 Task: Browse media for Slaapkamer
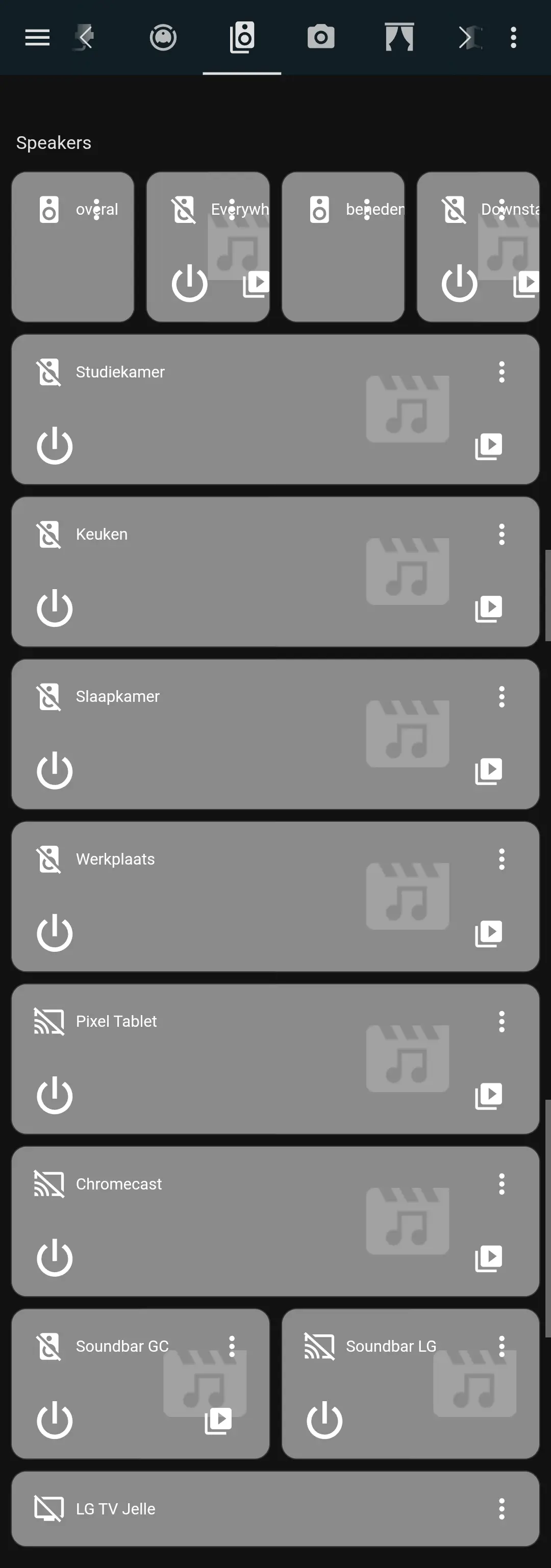(x=488, y=771)
